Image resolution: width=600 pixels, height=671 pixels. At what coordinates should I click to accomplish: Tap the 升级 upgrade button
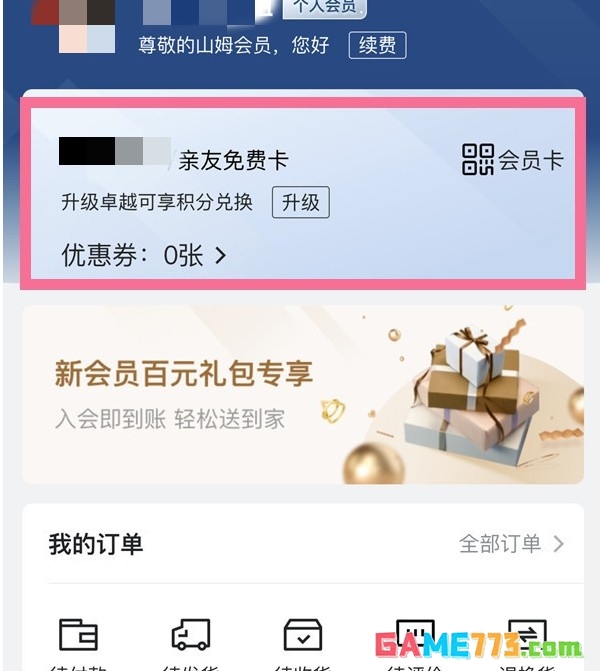click(300, 203)
